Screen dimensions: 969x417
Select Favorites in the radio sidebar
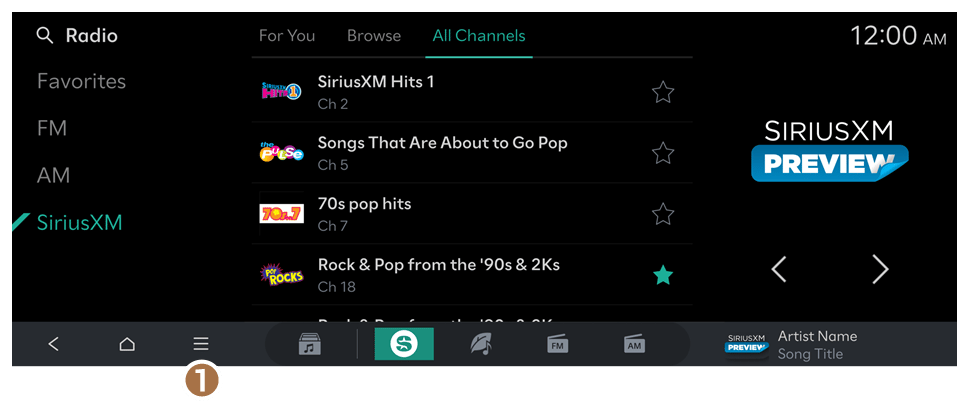[82, 82]
